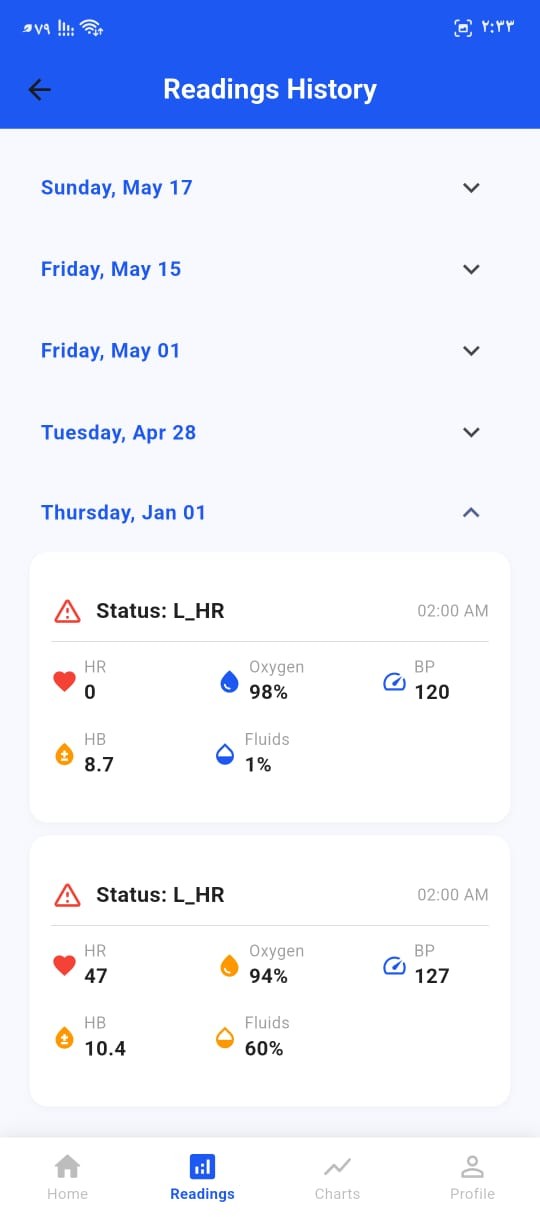This screenshot has height=1217, width=540.
Task: Switch to the Home tab
Action: [x=67, y=1177]
